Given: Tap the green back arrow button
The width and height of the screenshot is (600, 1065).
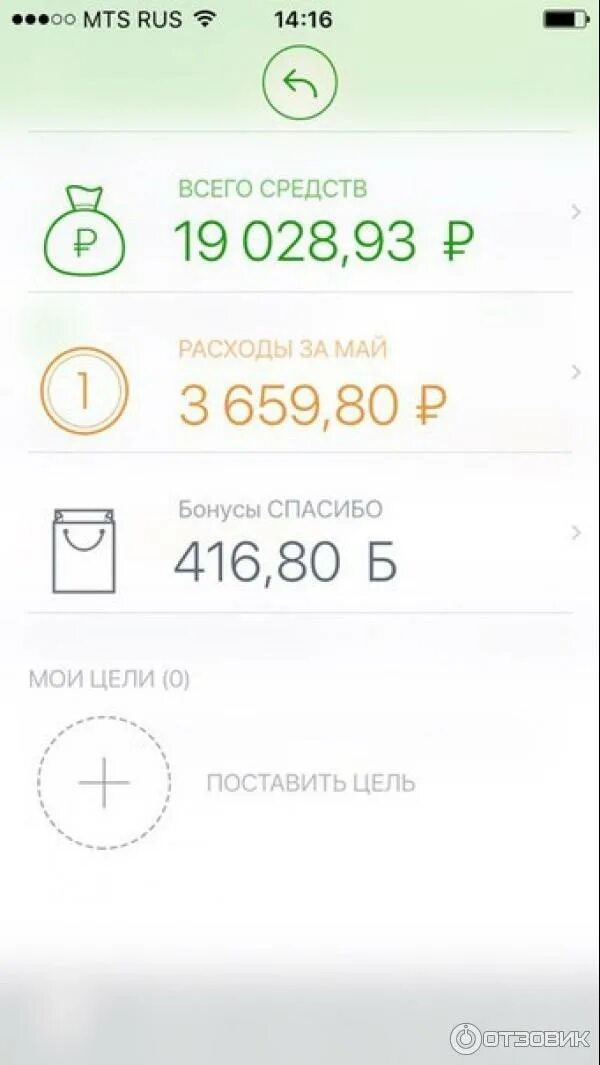Looking at the screenshot, I should [x=300, y=83].
